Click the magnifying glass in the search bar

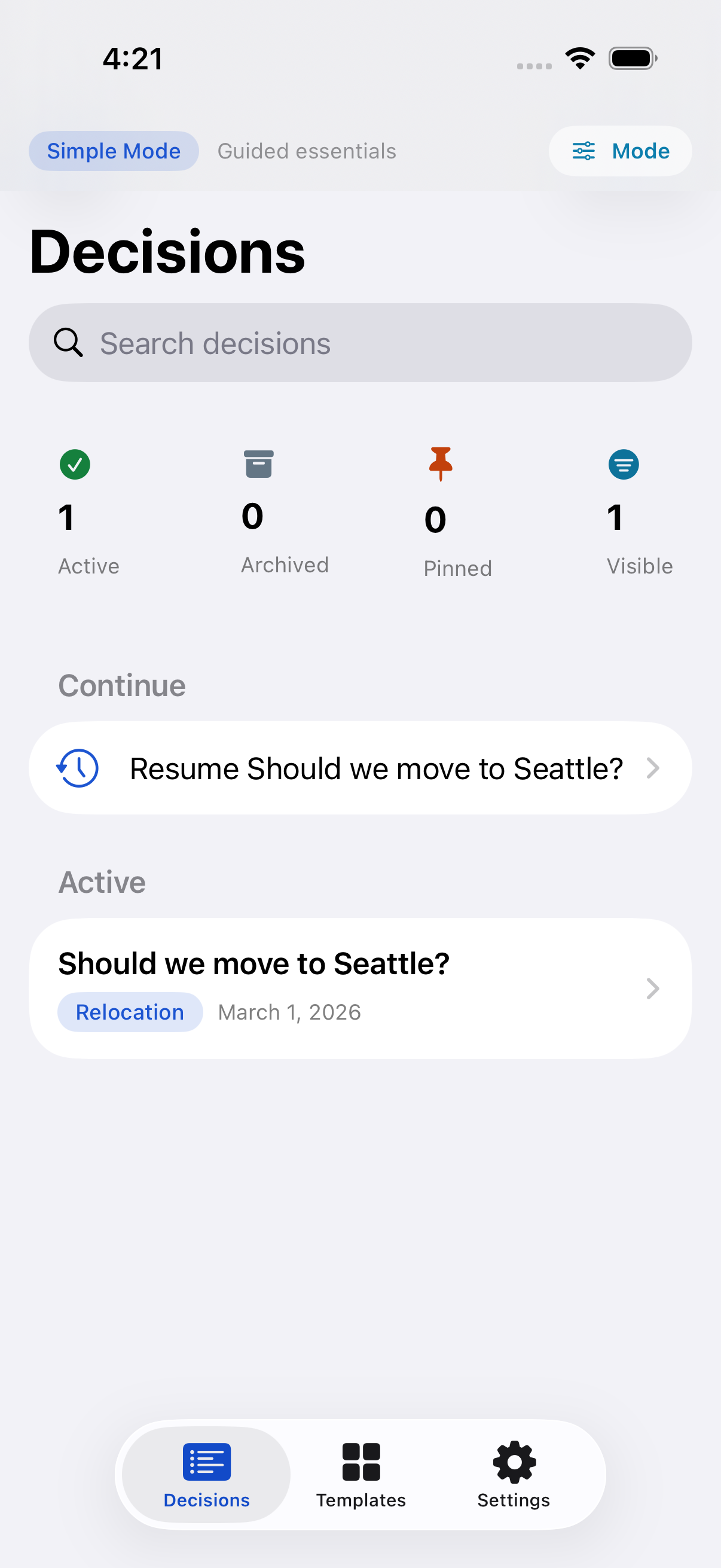(68, 342)
